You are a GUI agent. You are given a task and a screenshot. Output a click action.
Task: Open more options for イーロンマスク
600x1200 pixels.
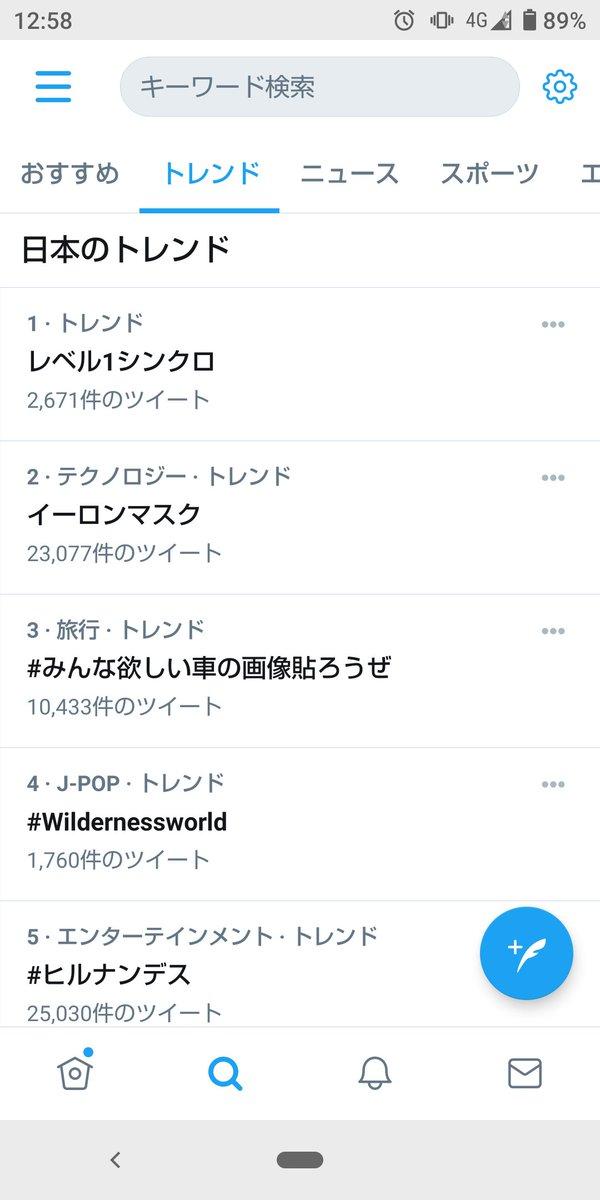[553, 477]
